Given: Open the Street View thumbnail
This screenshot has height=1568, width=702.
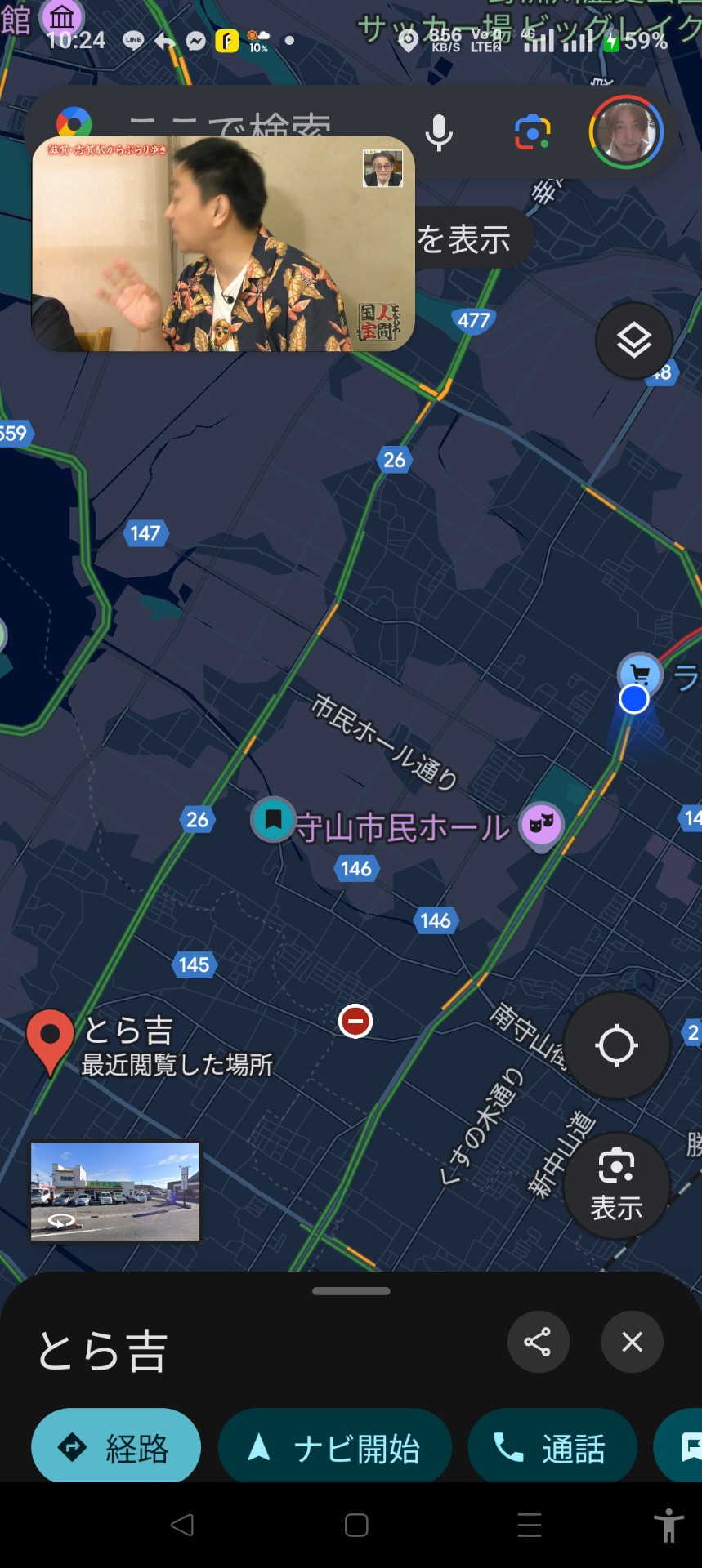Looking at the screenshot, I should click(115, 1192).
